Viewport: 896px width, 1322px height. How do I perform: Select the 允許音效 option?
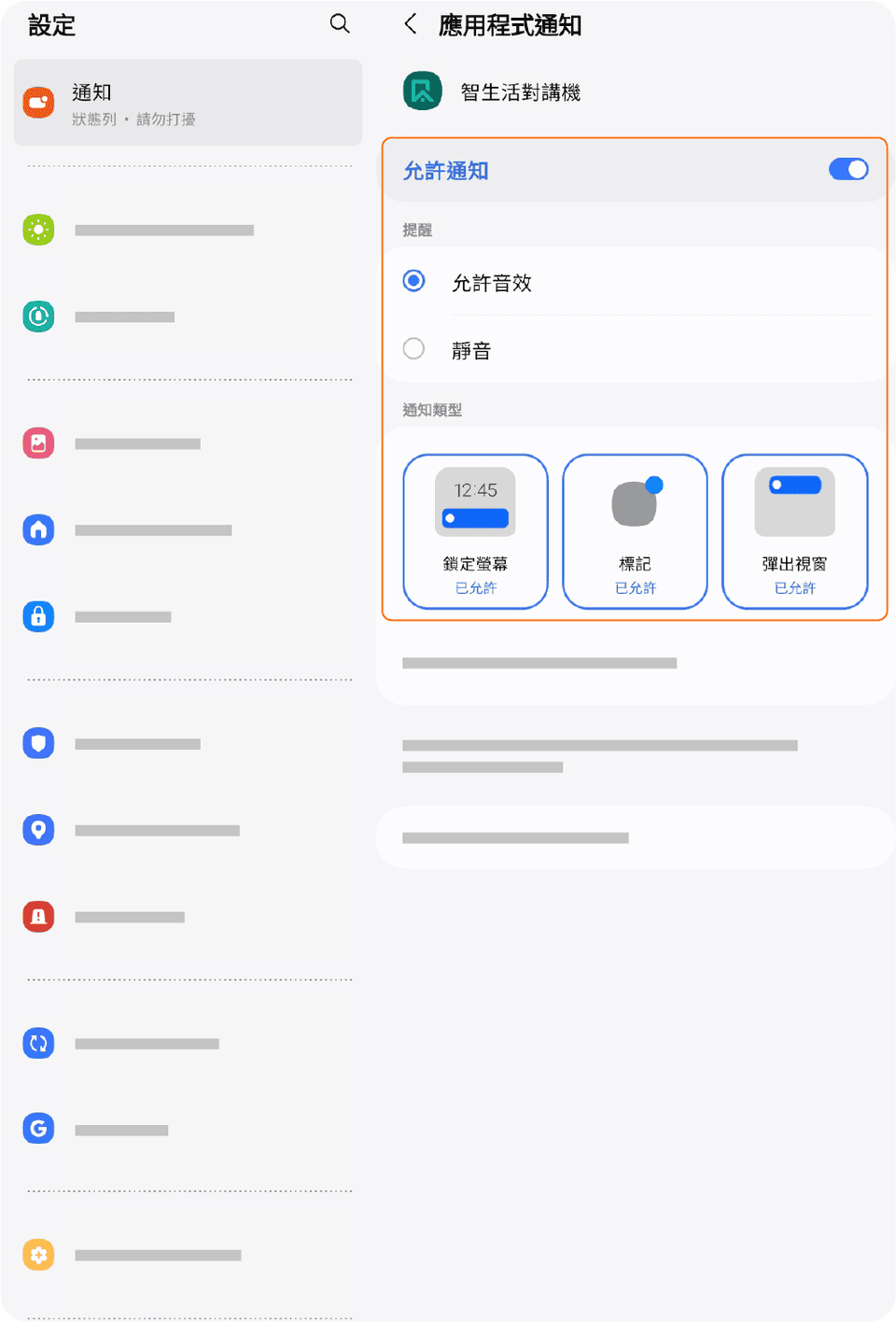[x=414, y=281]
